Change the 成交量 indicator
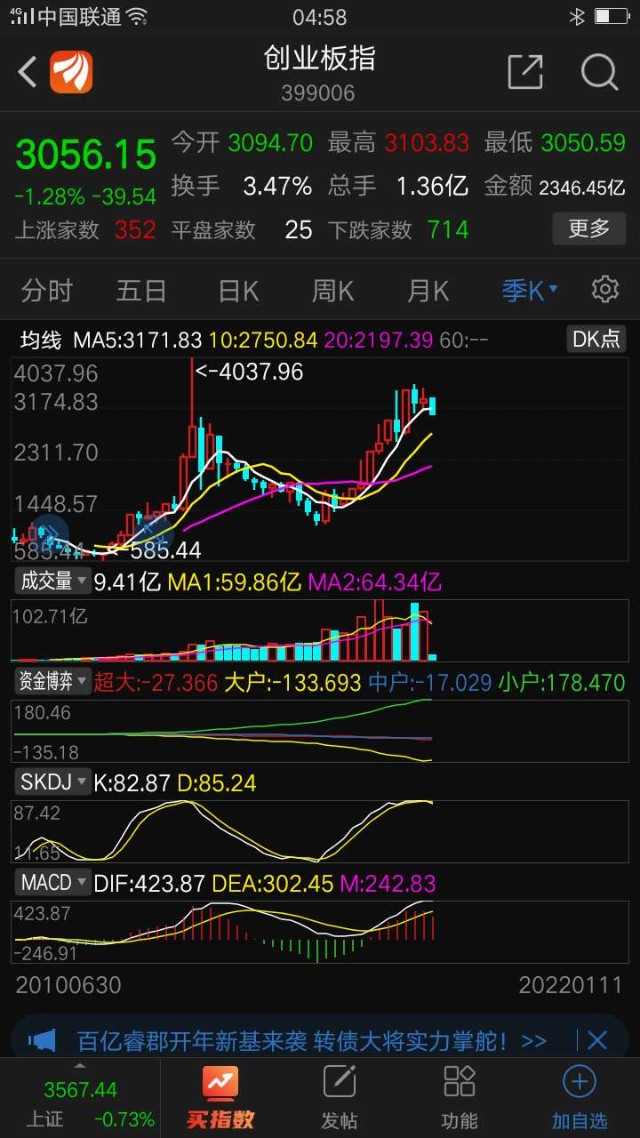640x1138 pixels. pos(52,581)
